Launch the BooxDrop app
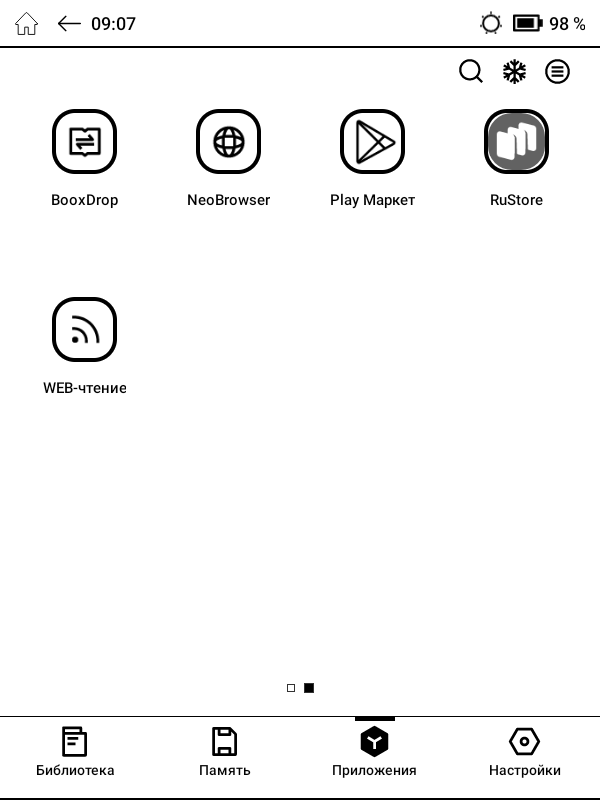Image resolution: width=600 pixels, height=800 pixels. click(85, 142)
